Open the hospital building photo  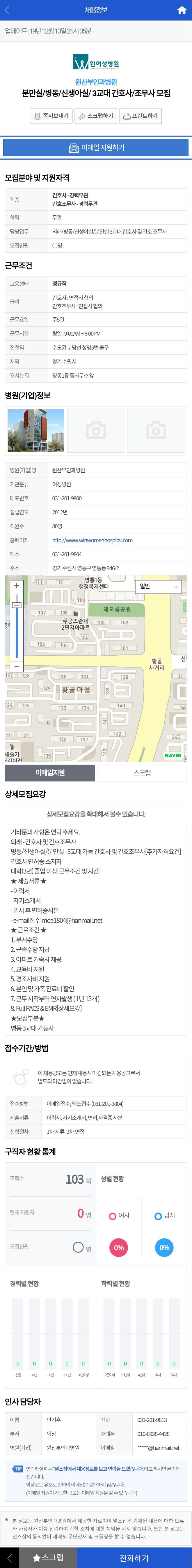(36, 430)
